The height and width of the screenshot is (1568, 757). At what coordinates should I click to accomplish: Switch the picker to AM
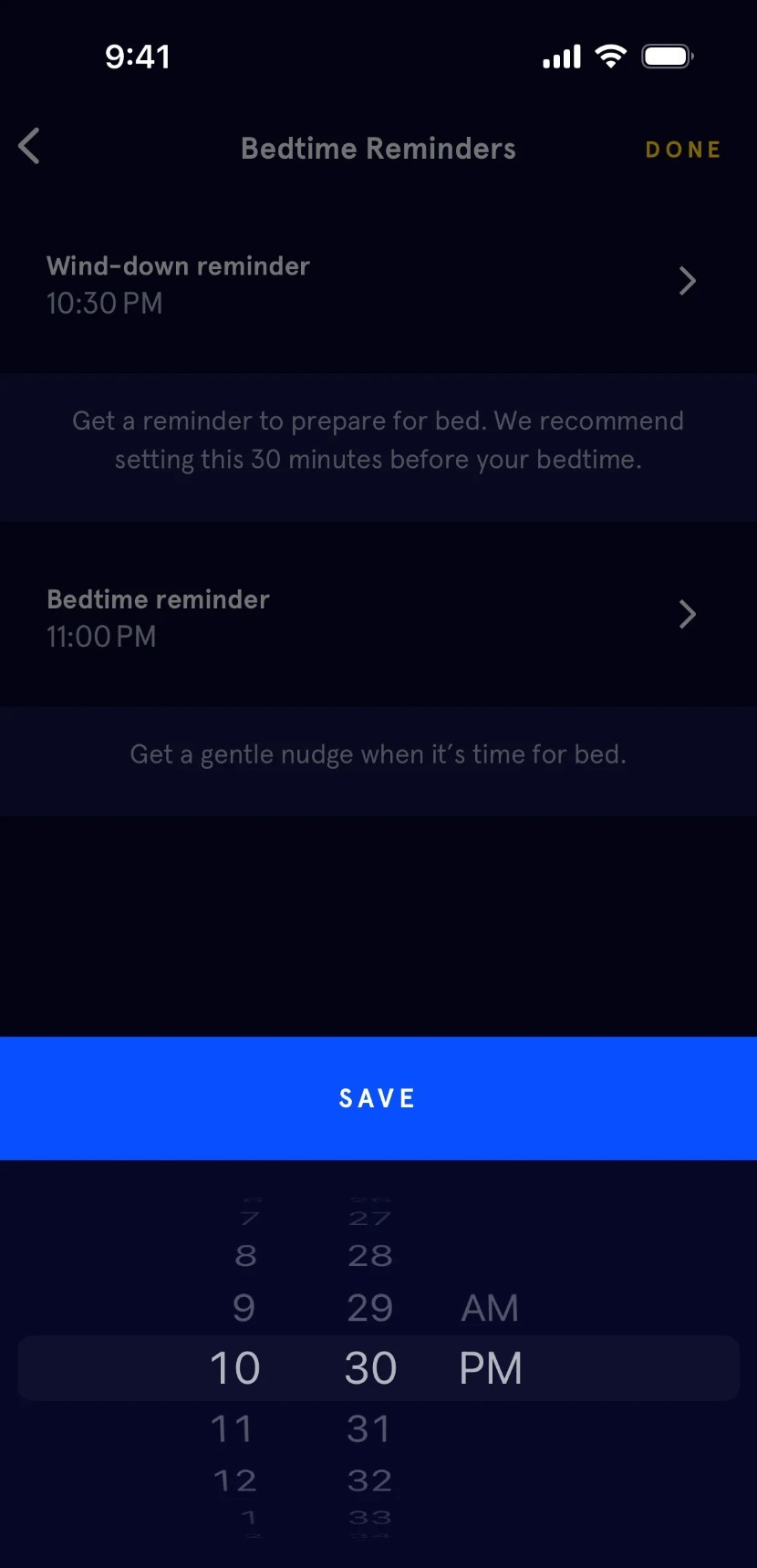(x=490, y=1308)
